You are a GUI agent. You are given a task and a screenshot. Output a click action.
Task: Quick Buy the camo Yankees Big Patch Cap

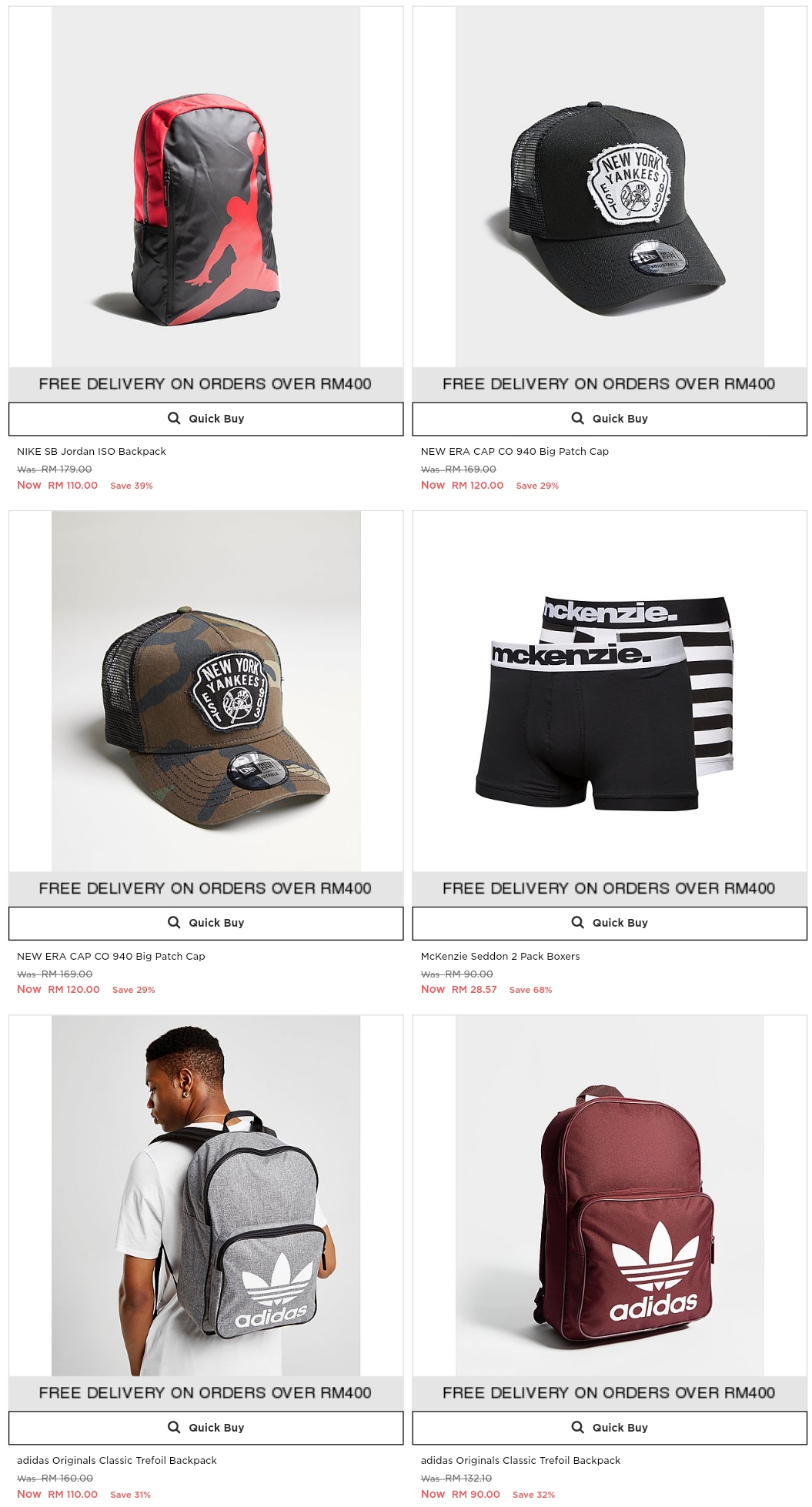click(206, 923)
